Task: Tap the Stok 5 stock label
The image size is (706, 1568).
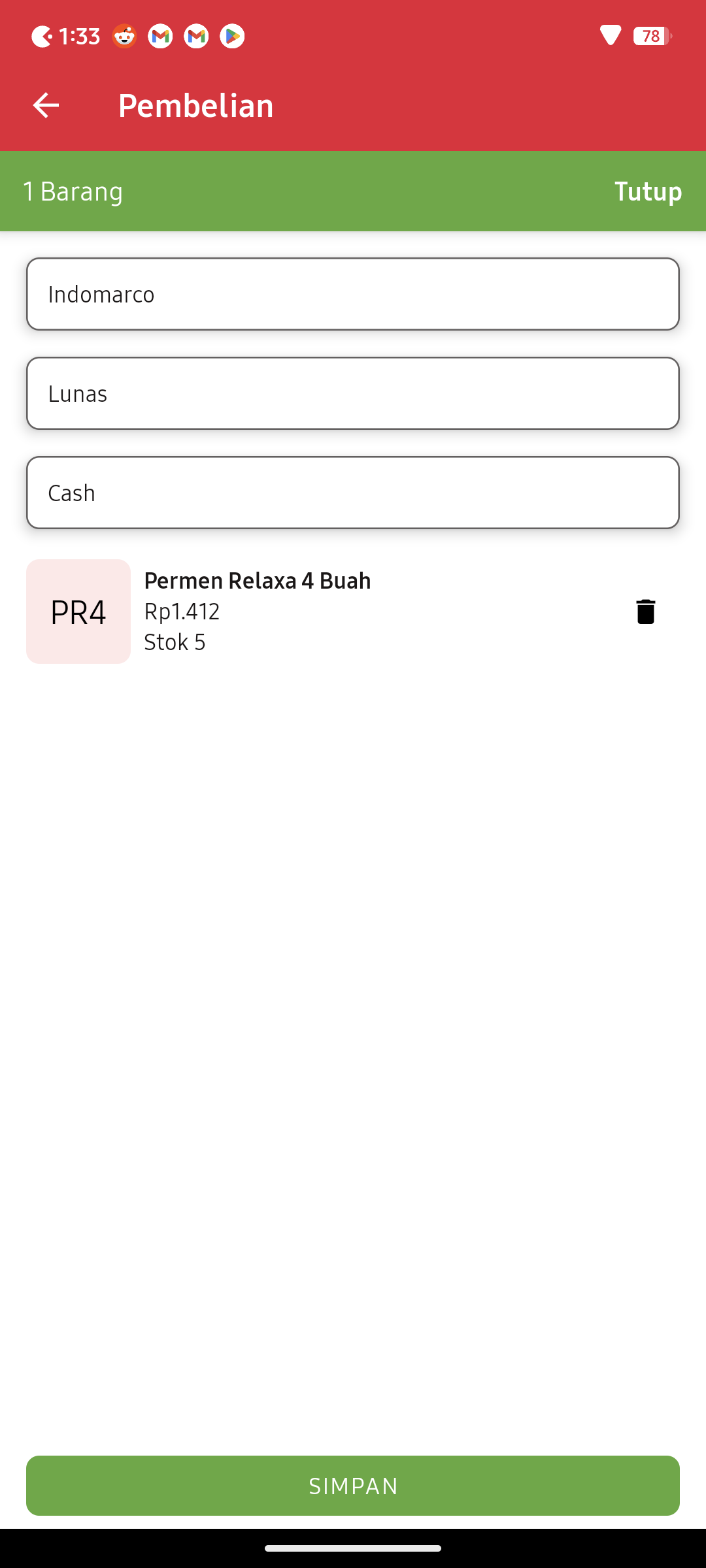Action: pos(175,642)
